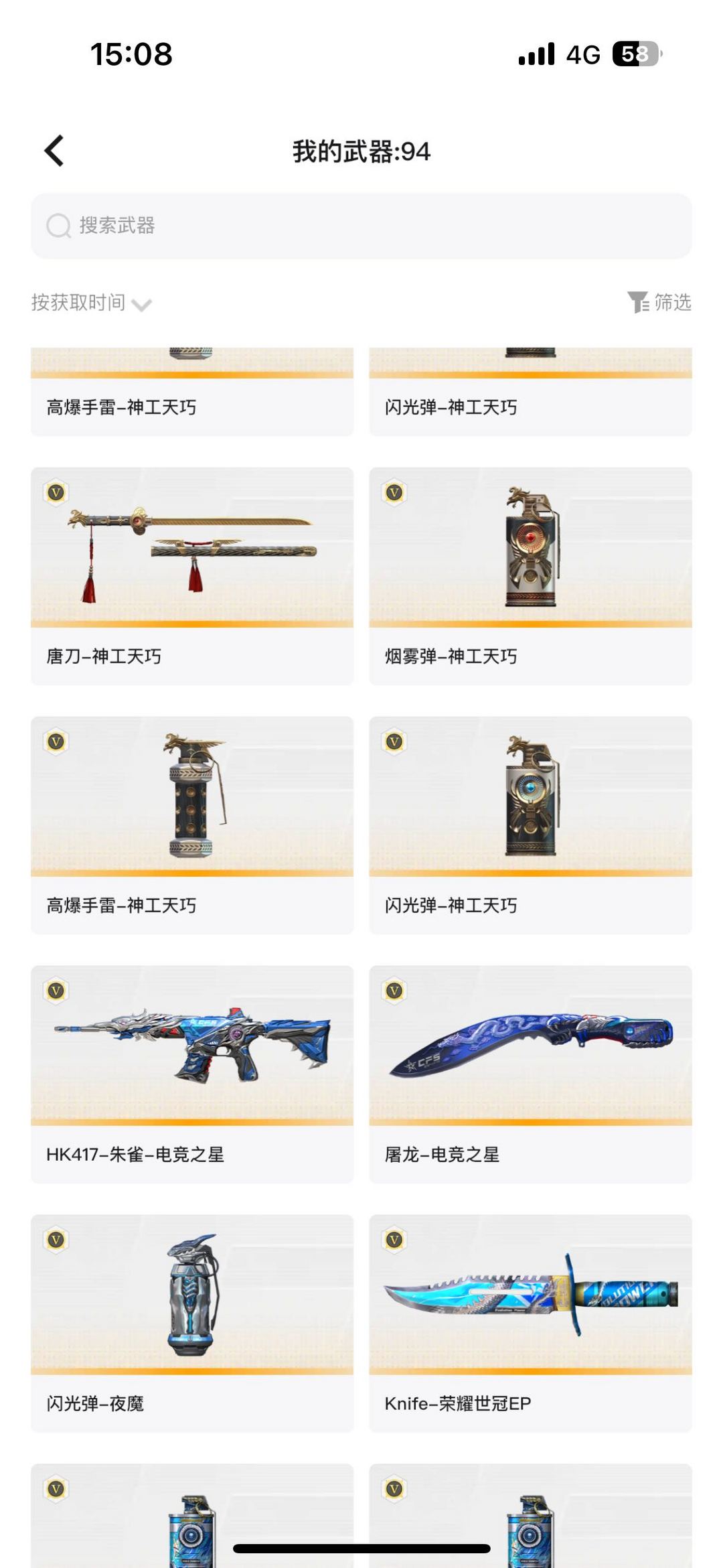View the HK417-朱雀-电竞之星 weapon card
The width and height of the screenshot is (723, 1568).
pyautogui.click(x=192, y=1074)
